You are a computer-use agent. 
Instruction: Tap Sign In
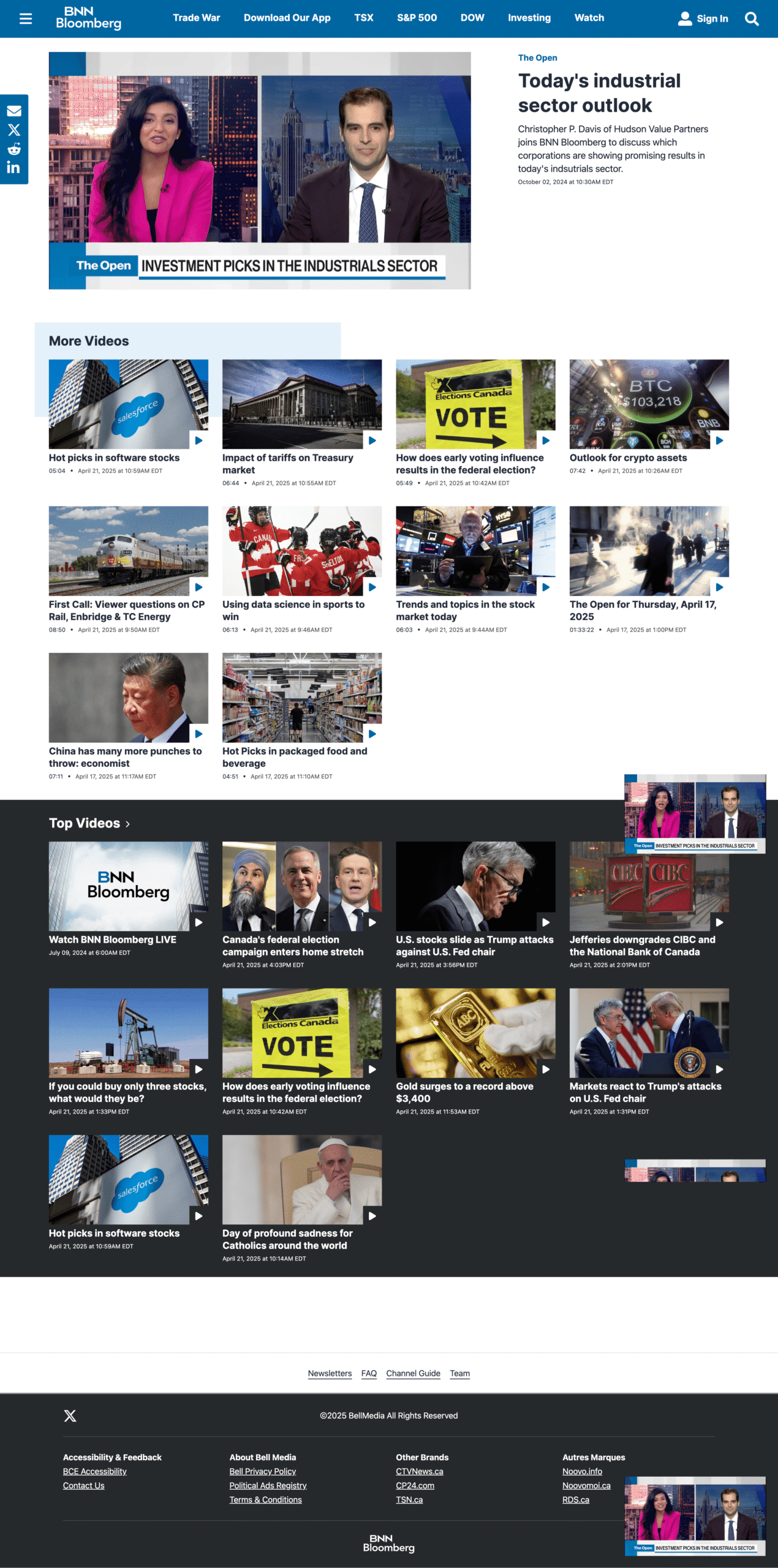click(x=703, y=19)
